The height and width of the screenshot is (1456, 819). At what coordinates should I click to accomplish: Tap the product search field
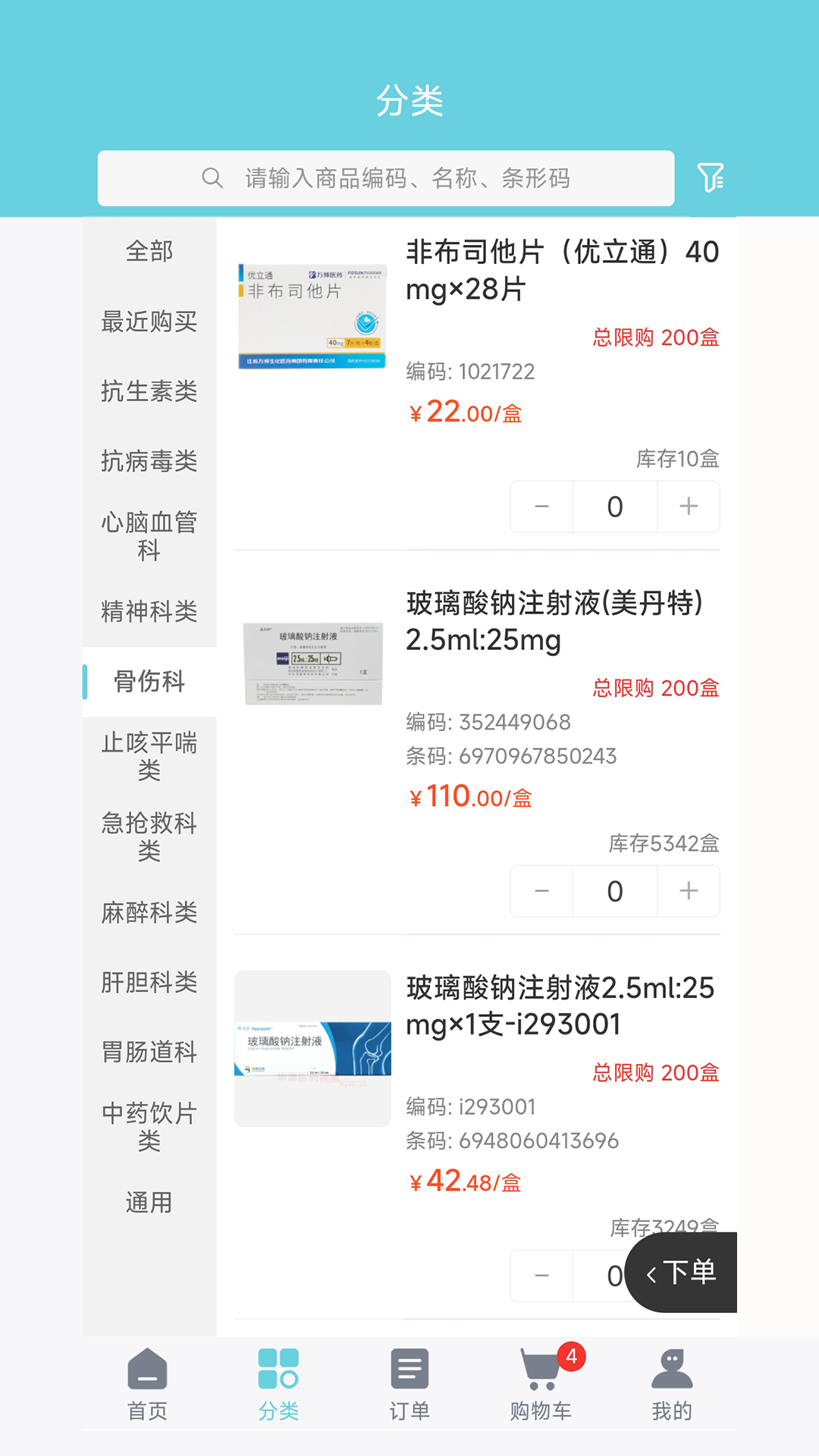point(385,178)
